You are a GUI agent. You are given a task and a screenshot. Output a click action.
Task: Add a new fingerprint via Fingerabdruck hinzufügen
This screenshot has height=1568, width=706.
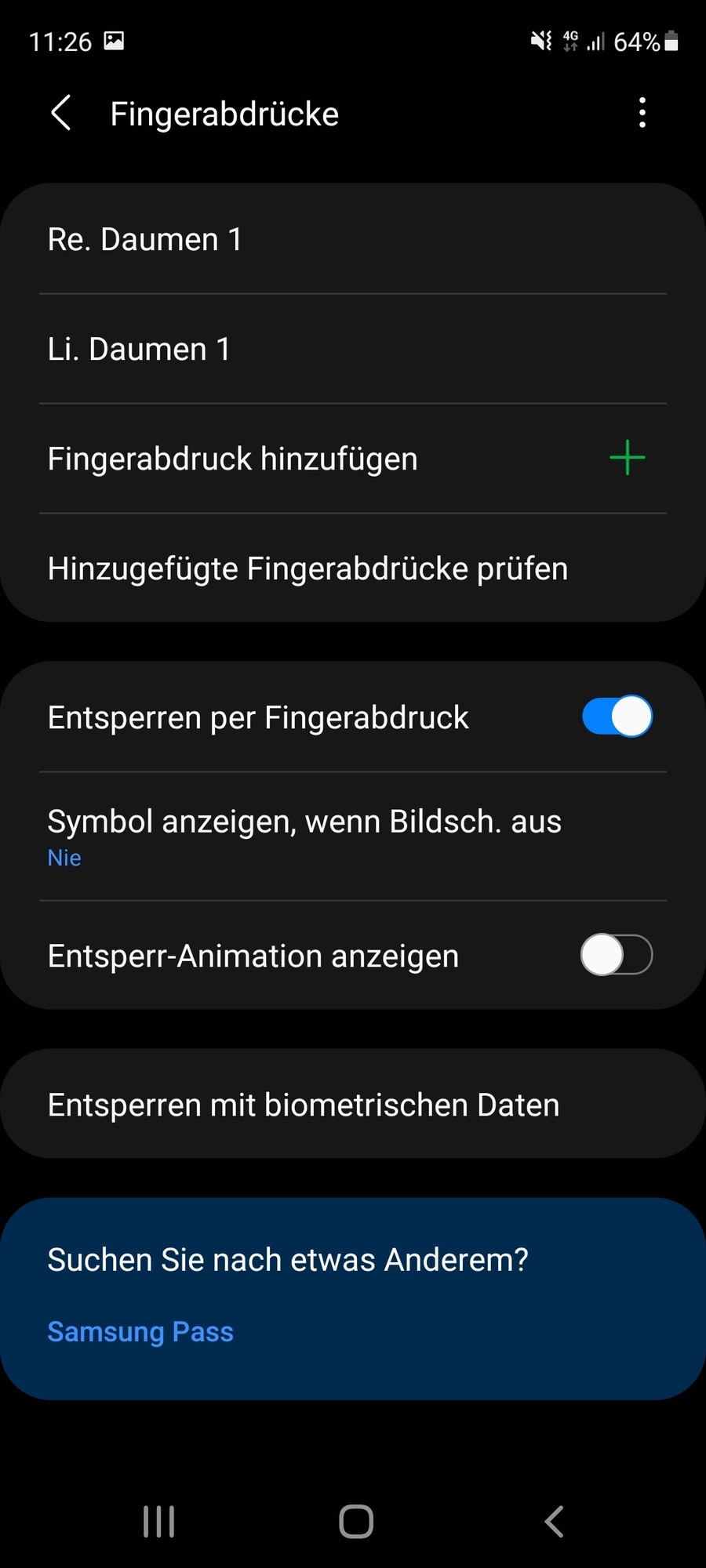(x=353, y=459)
